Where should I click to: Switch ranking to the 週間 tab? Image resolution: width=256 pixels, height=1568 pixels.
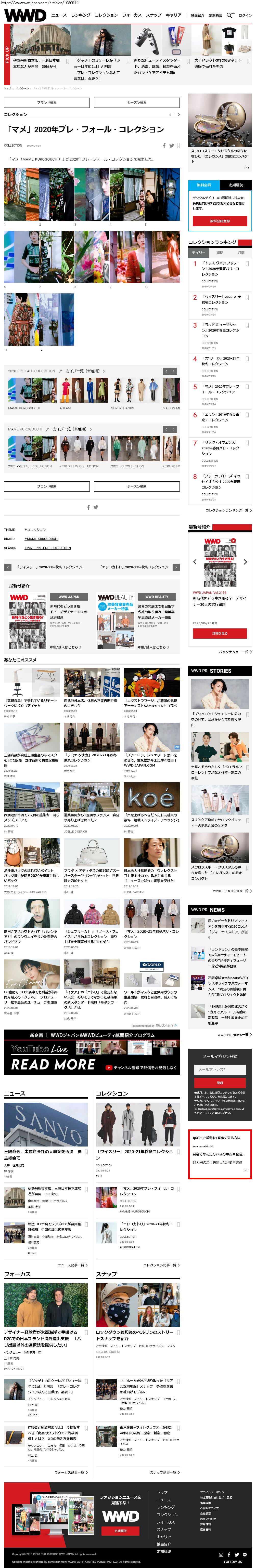[220, 252]
